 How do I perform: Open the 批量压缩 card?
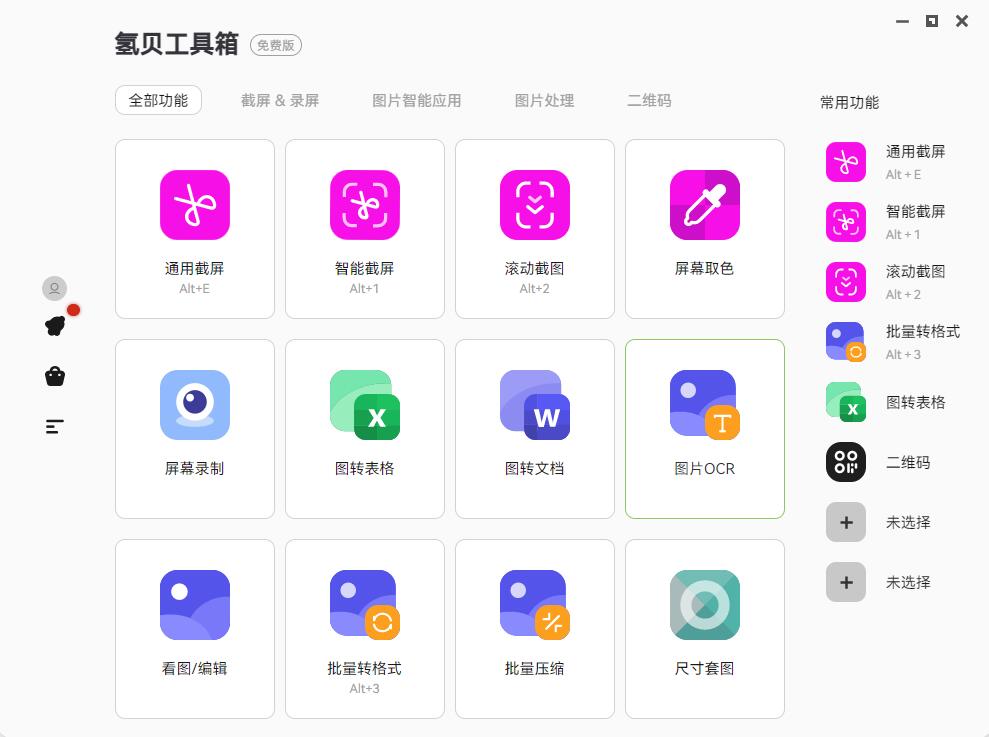[535, 628]
